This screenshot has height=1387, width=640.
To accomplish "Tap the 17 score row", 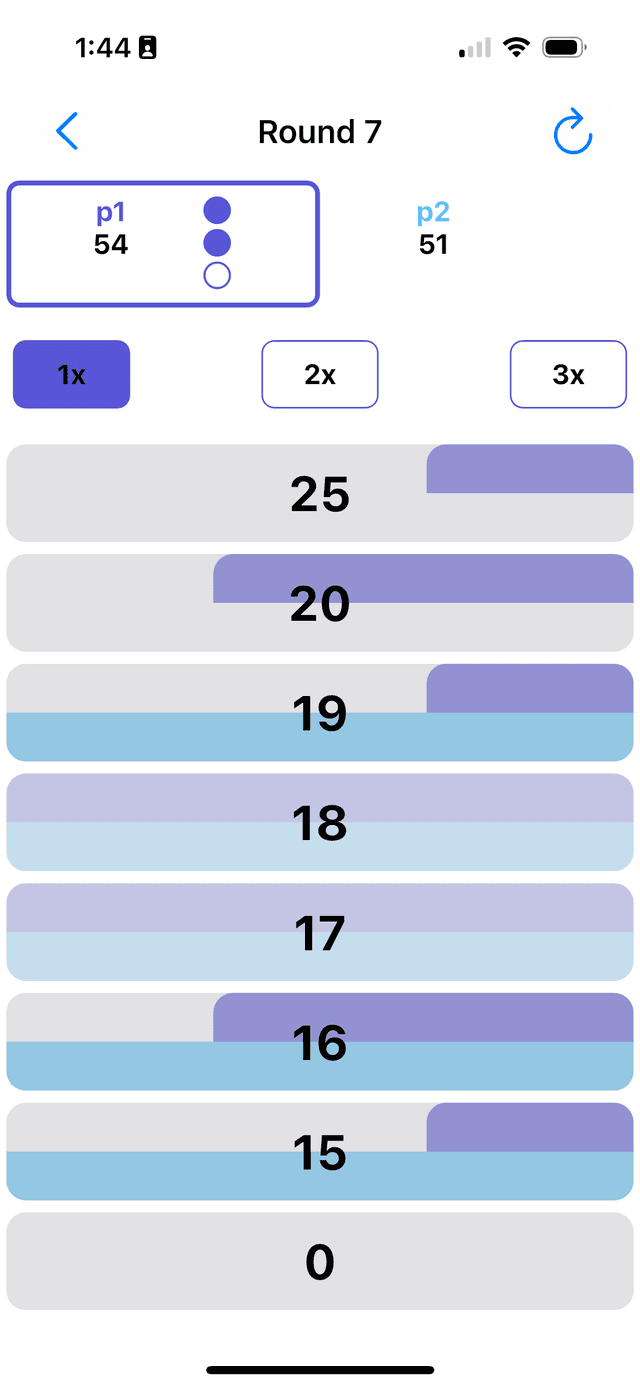I will click(x=320, y=932).
